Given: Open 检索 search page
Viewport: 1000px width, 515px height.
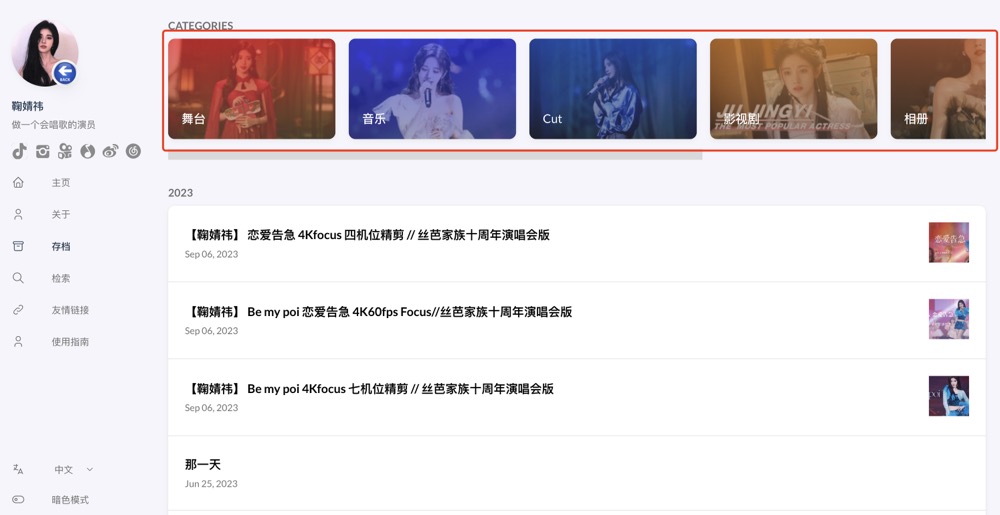Looking at the screenshot, I should click(60, 279).
